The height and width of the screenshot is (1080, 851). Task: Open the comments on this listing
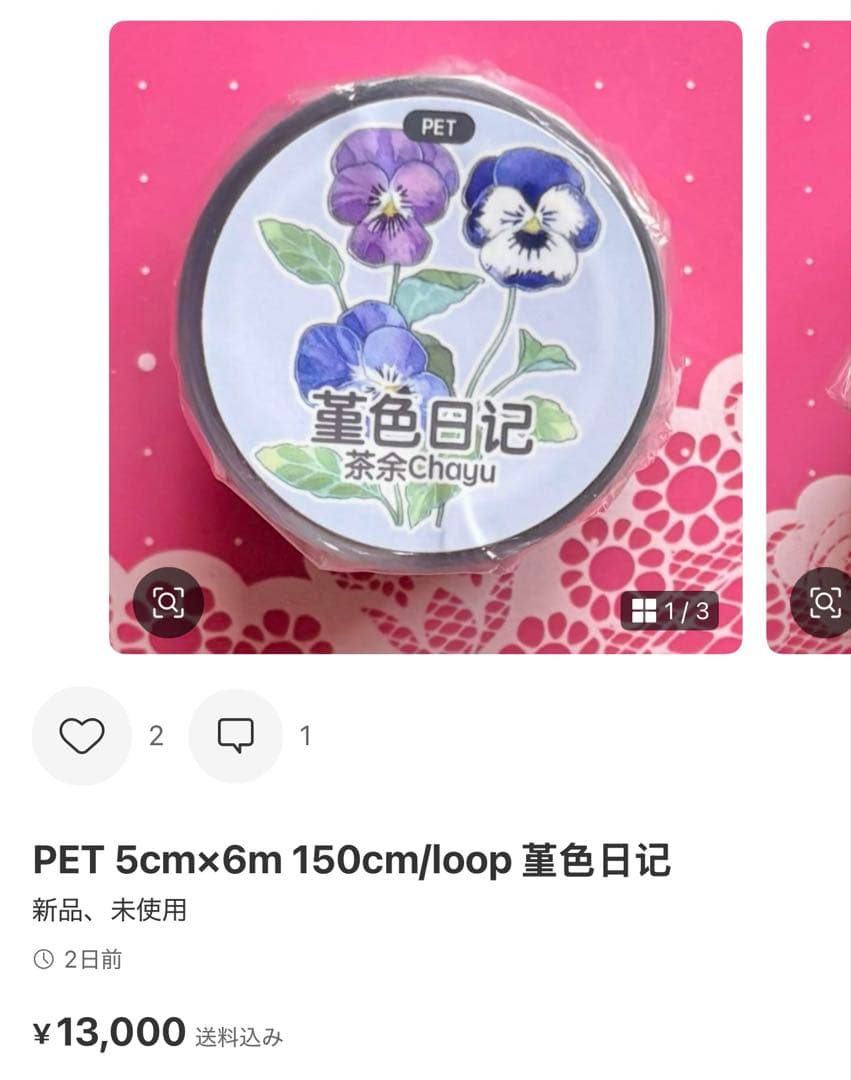236,736
